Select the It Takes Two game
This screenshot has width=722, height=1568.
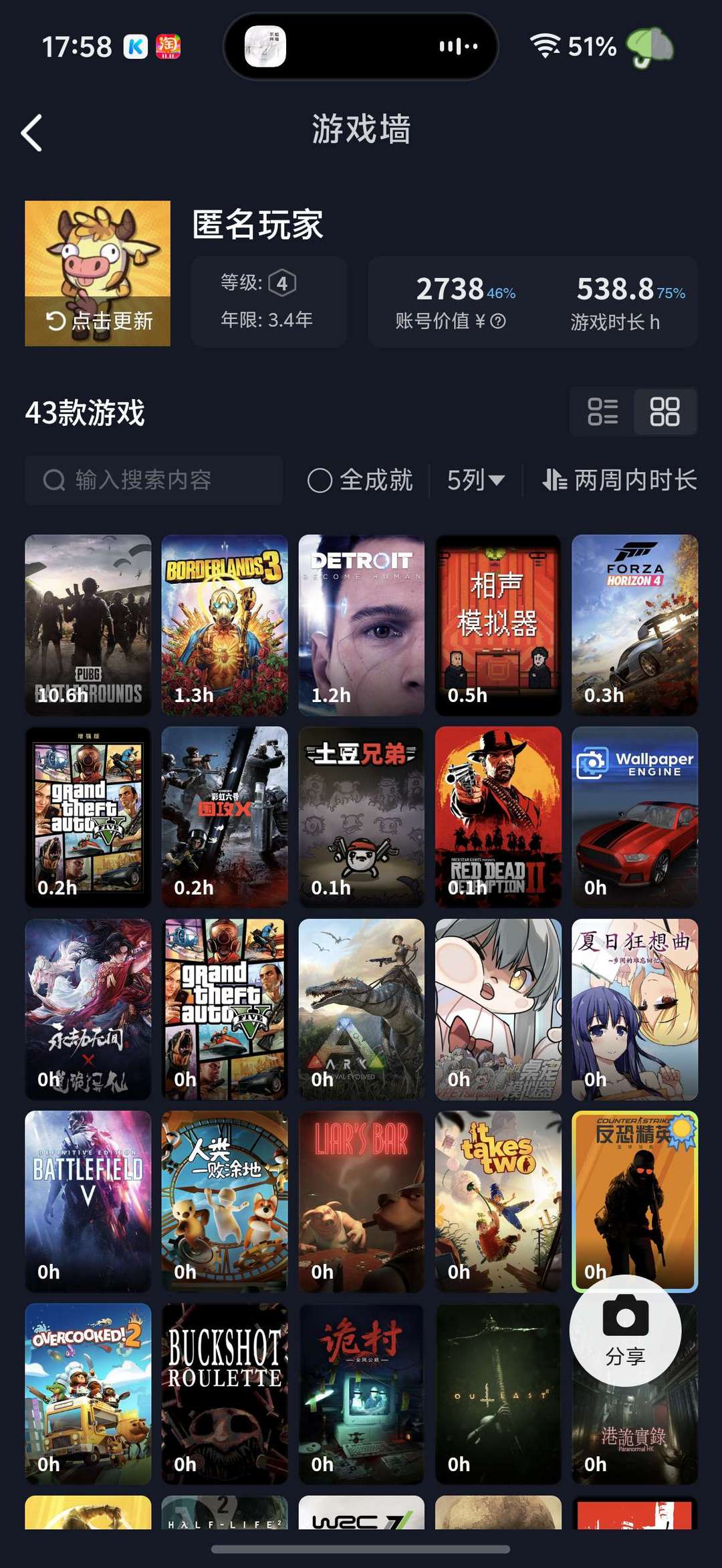pyautogui.click(x=498, y=1201)
